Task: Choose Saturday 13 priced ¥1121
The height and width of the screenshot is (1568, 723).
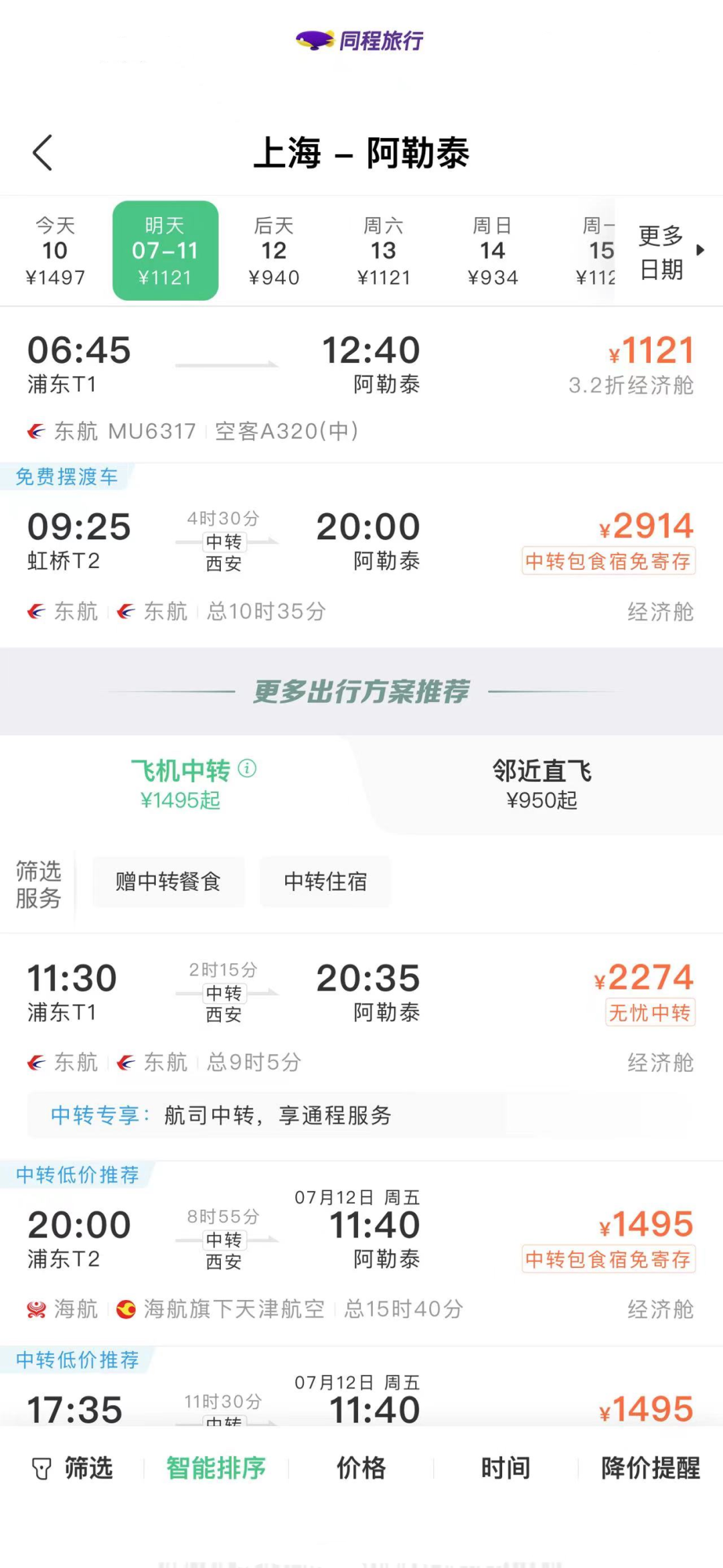Action: (x=384, y=251)
